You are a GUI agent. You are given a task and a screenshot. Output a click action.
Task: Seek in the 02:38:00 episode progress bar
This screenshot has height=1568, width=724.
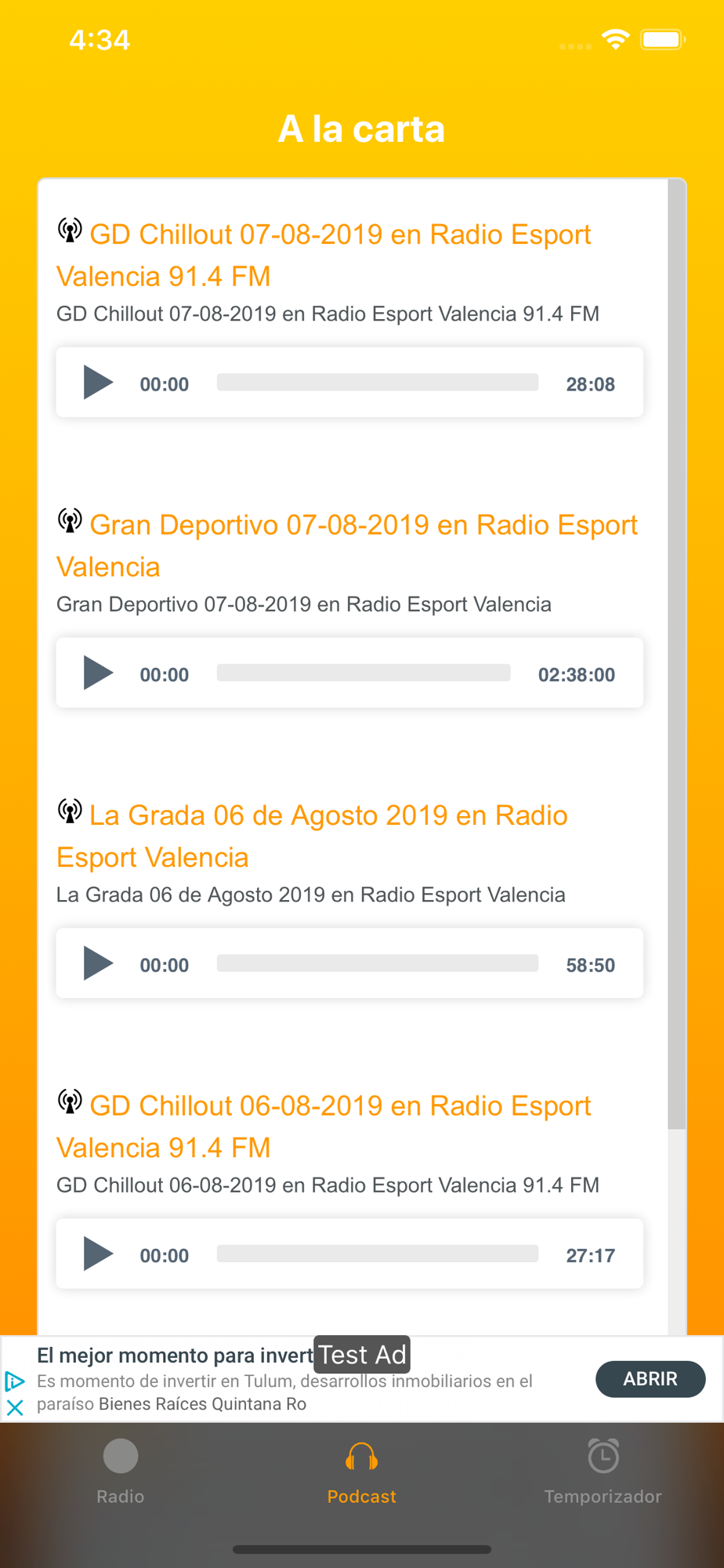click(x=364, y=673)
